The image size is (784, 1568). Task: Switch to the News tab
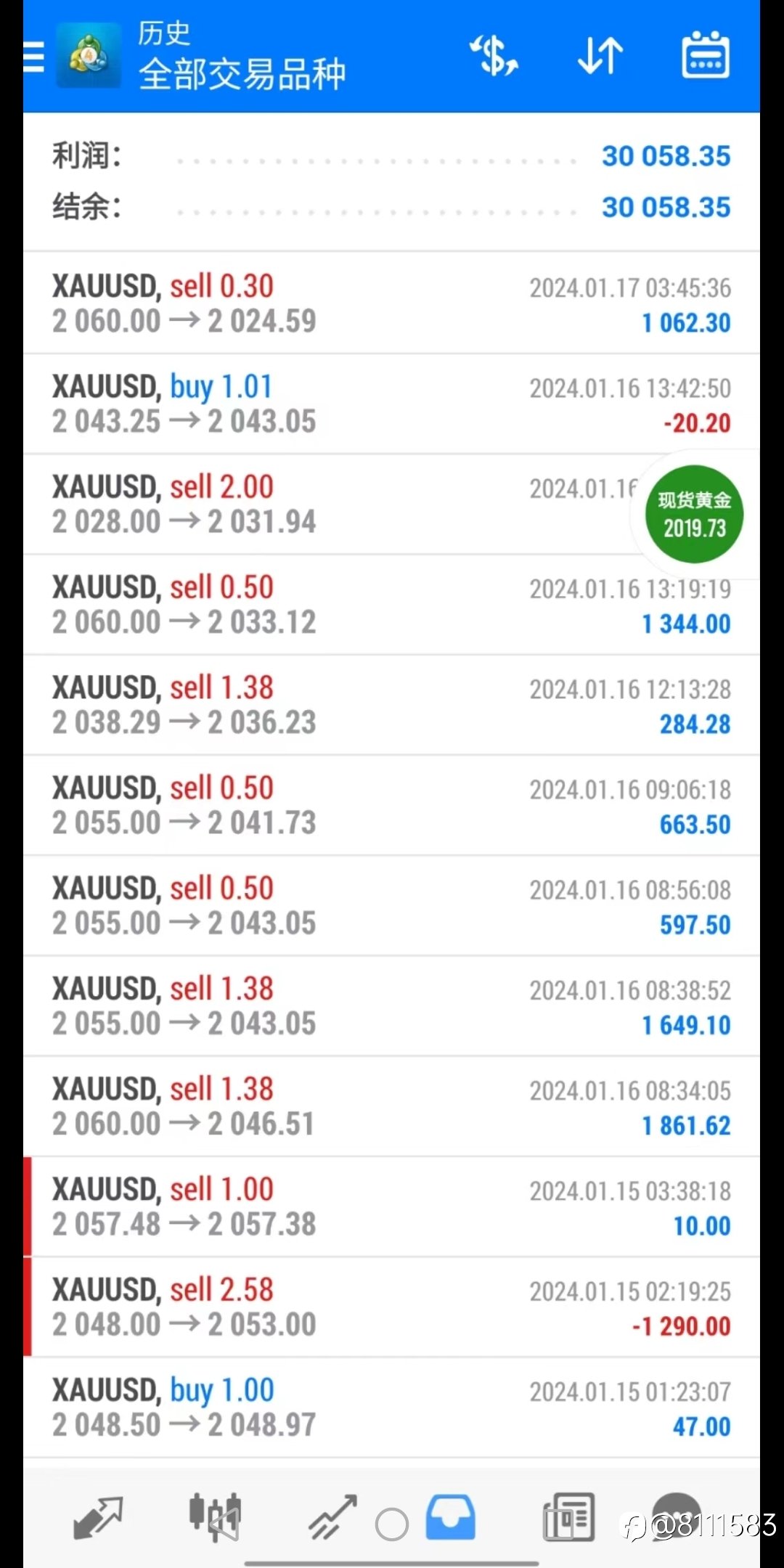(x=569, y=1517)
